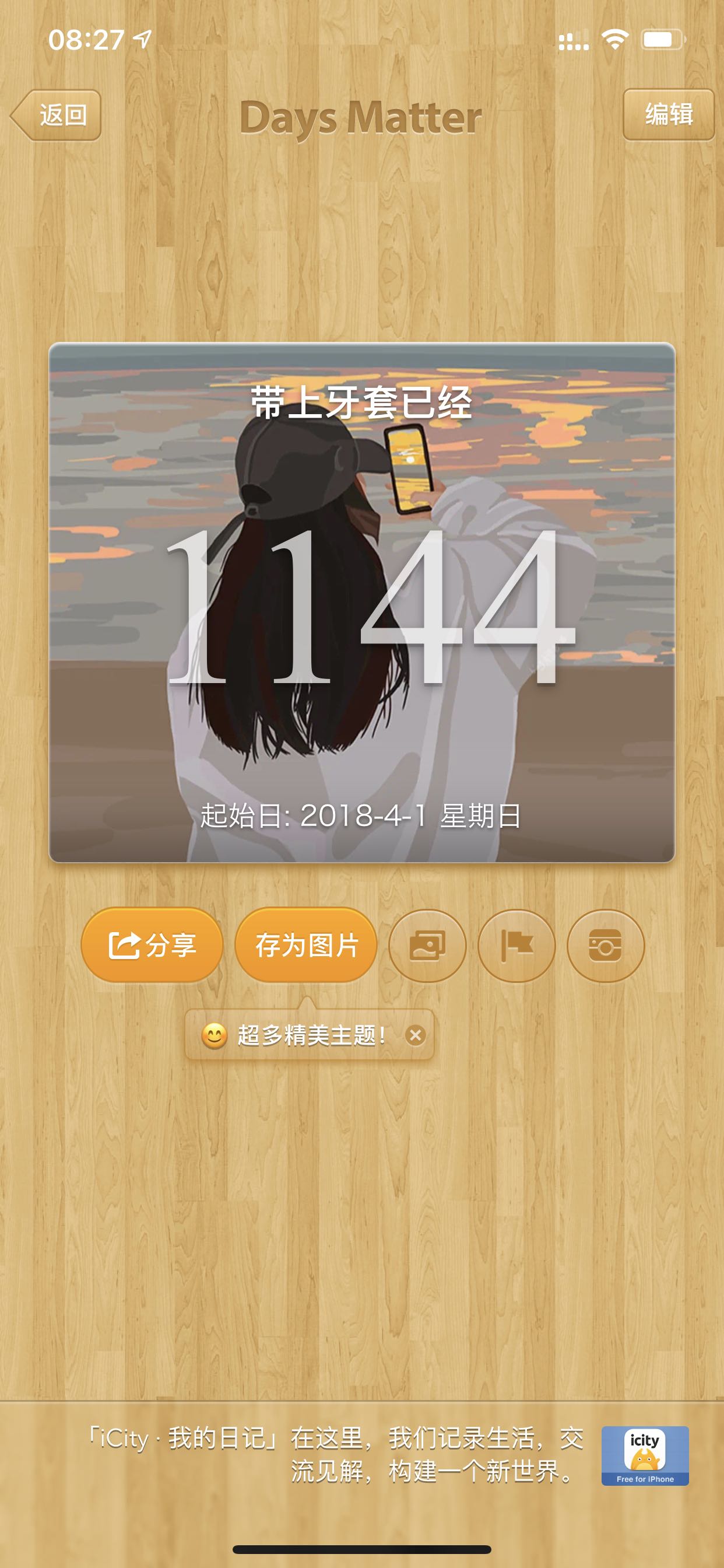
Task: Tap the flag icon button
Action: (516, 946)
